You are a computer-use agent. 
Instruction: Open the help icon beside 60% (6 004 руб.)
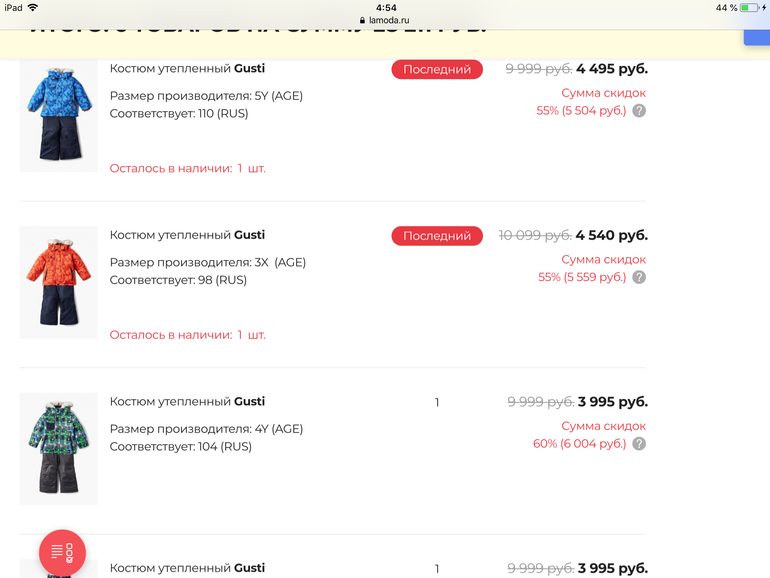[x=639, y=444]
